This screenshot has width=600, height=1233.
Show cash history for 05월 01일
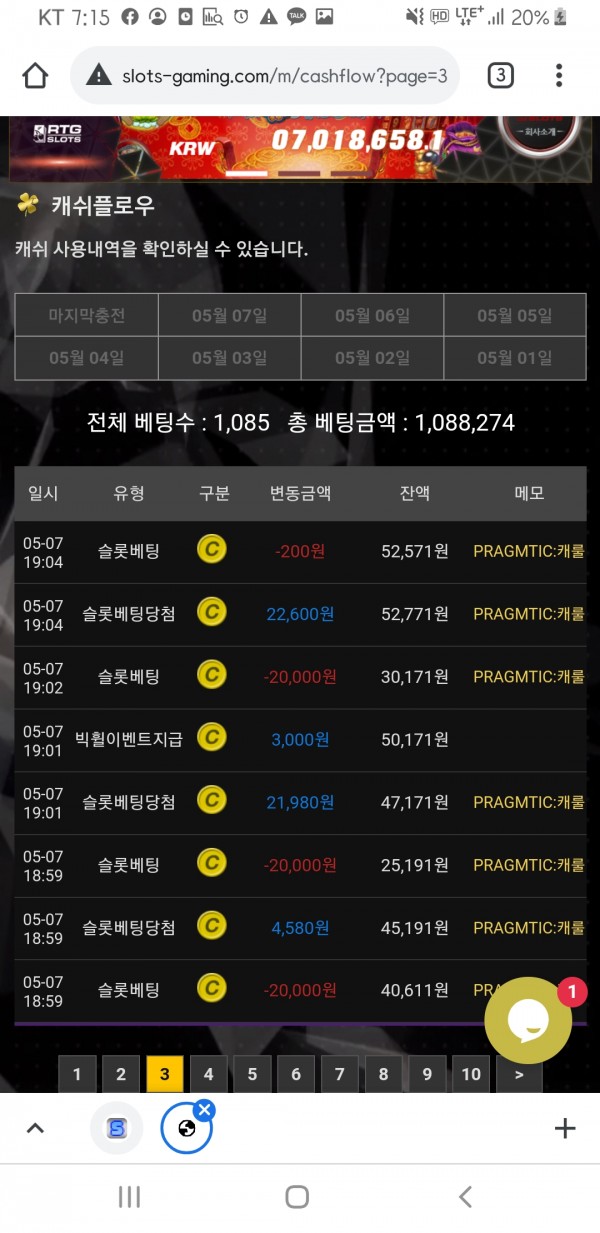tap(514, 358)
